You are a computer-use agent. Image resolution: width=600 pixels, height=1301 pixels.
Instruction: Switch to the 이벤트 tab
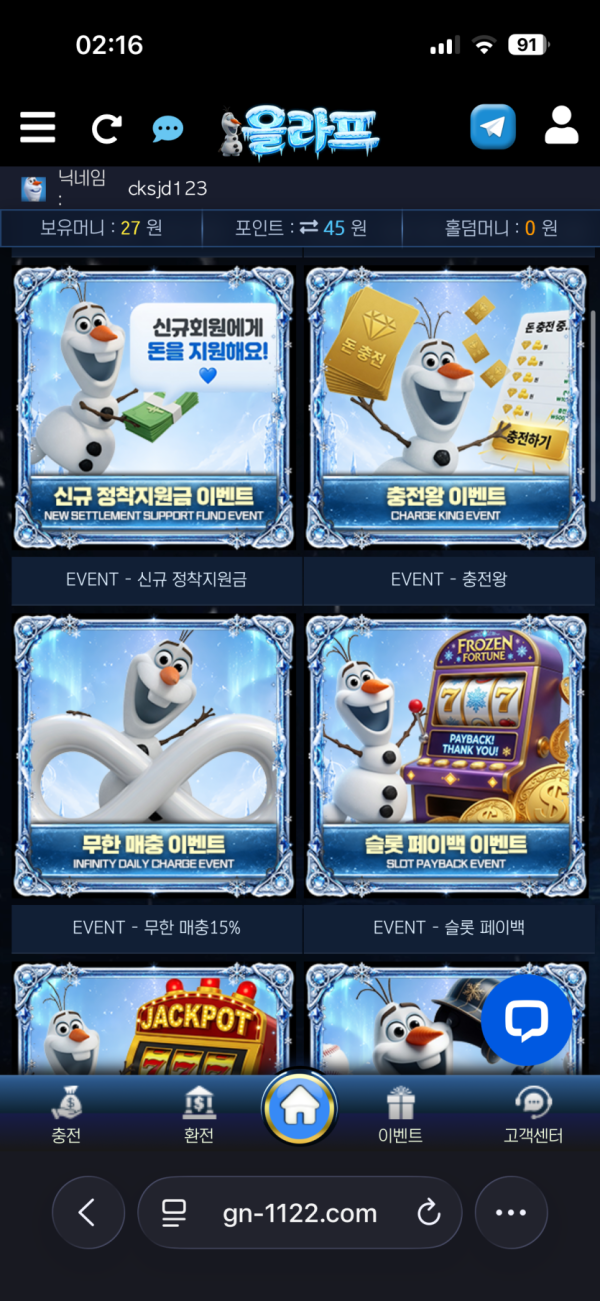pos(400,1115)
